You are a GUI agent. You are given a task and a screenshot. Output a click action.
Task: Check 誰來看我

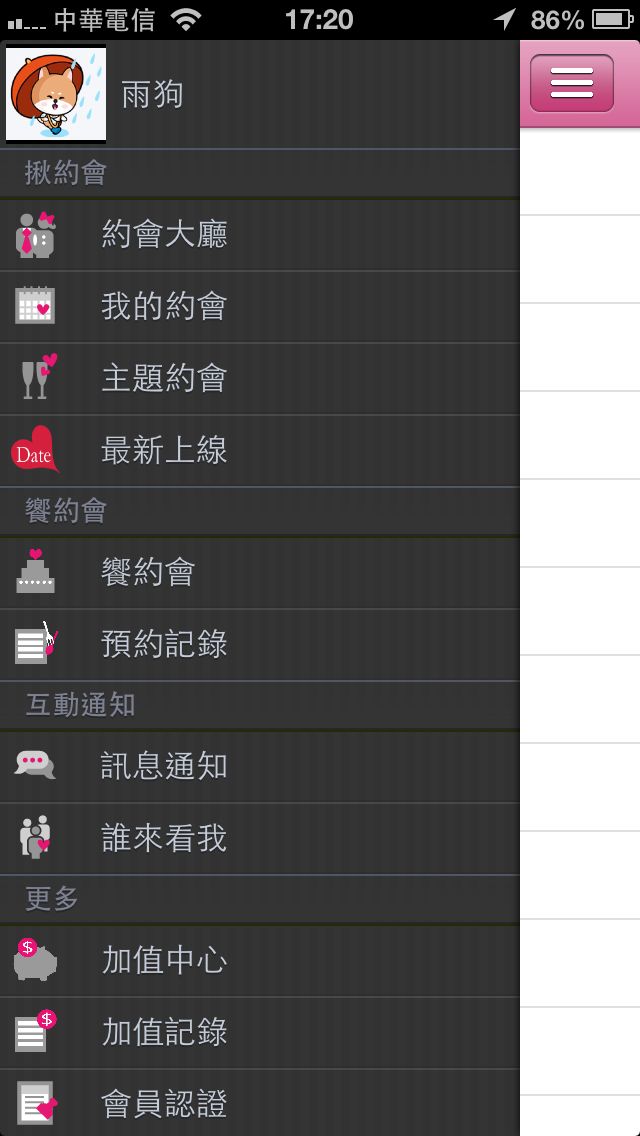click(165, 839)
